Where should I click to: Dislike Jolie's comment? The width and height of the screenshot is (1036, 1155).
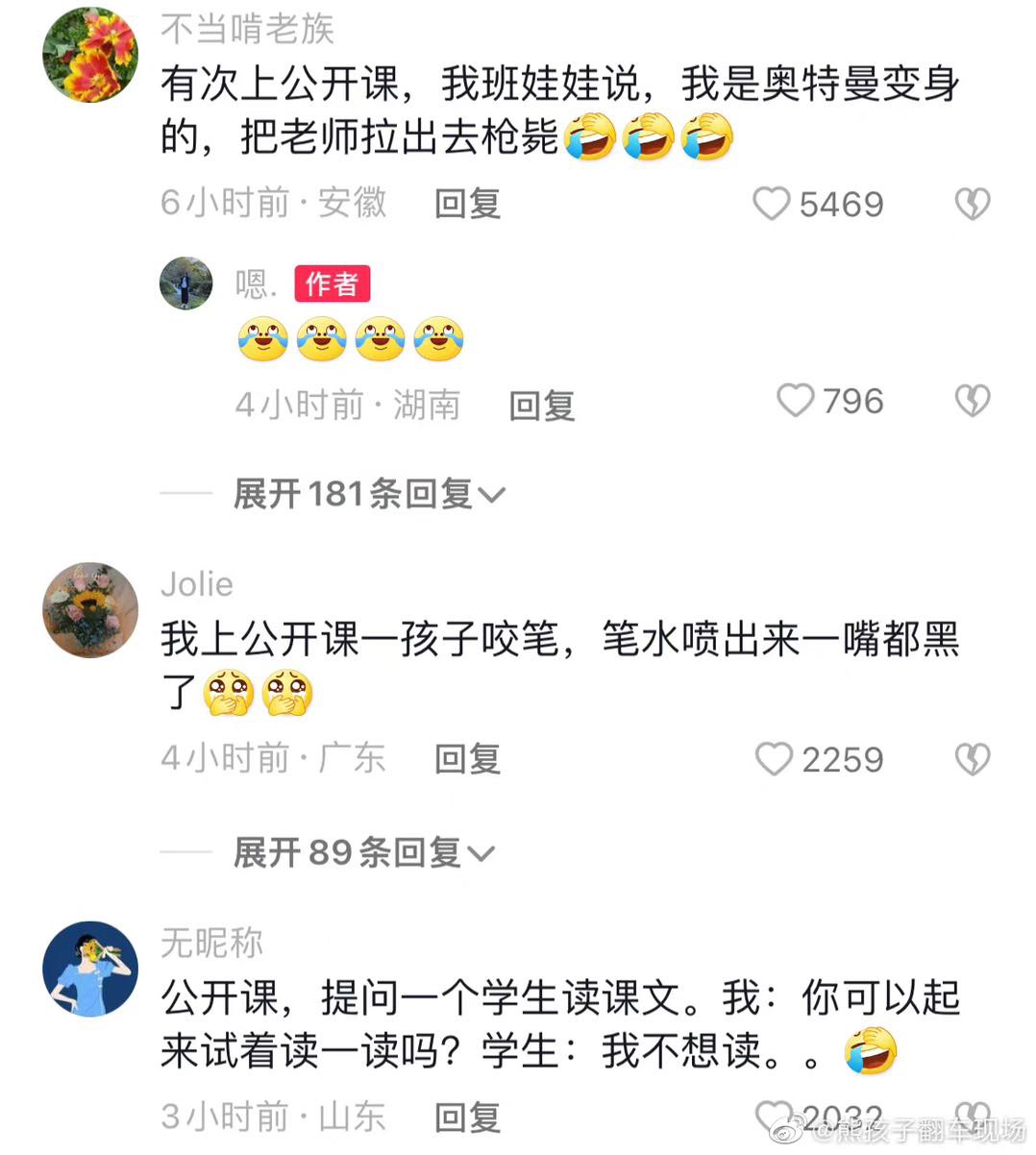[972, 759]
